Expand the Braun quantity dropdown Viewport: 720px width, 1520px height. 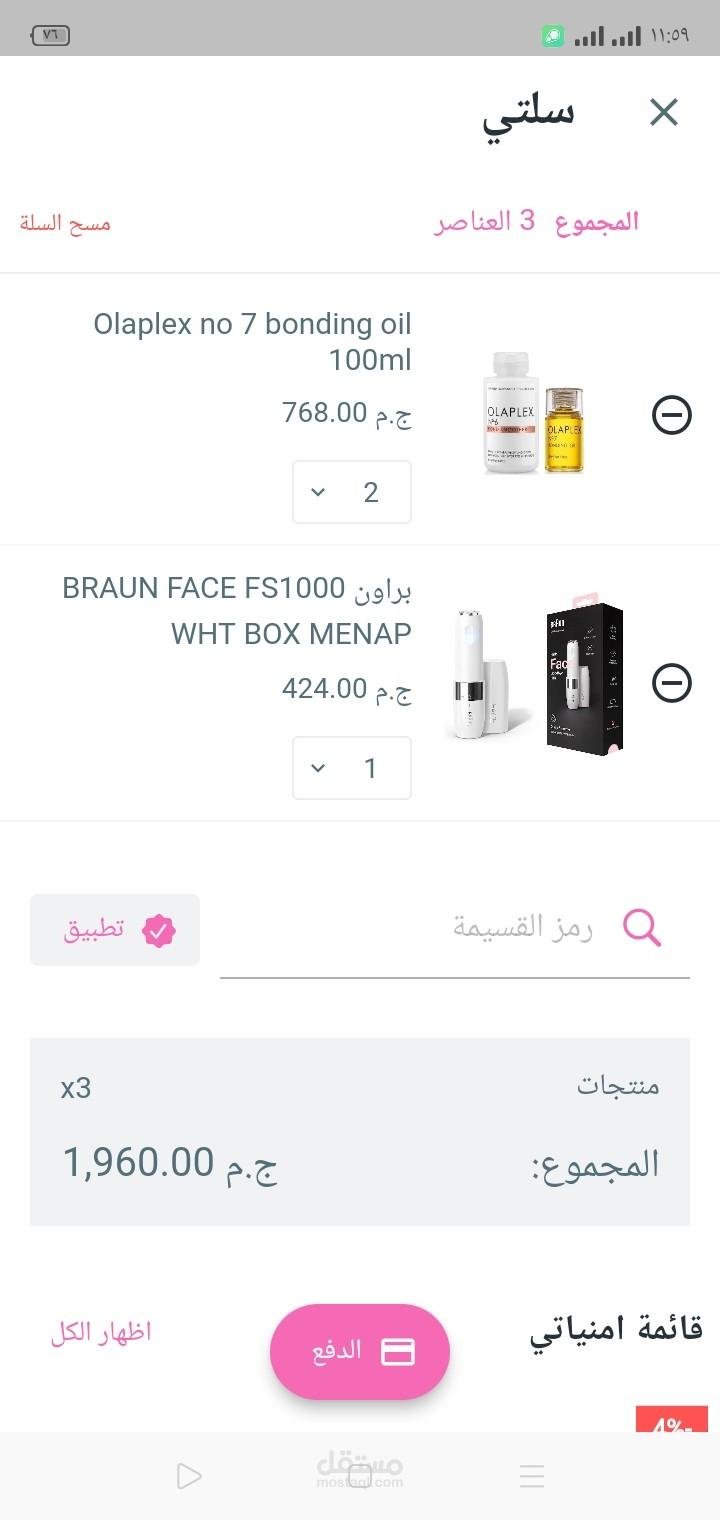[319, 768]
